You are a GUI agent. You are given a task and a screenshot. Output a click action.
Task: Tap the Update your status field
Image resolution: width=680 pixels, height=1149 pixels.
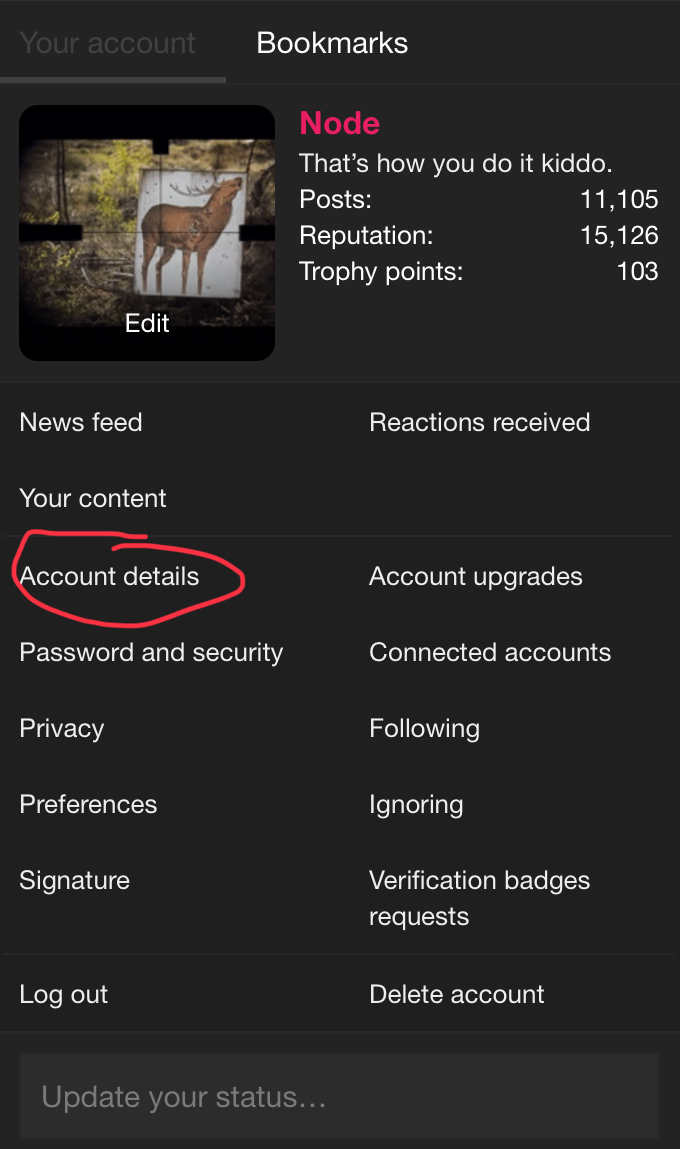coord(339,1096)
